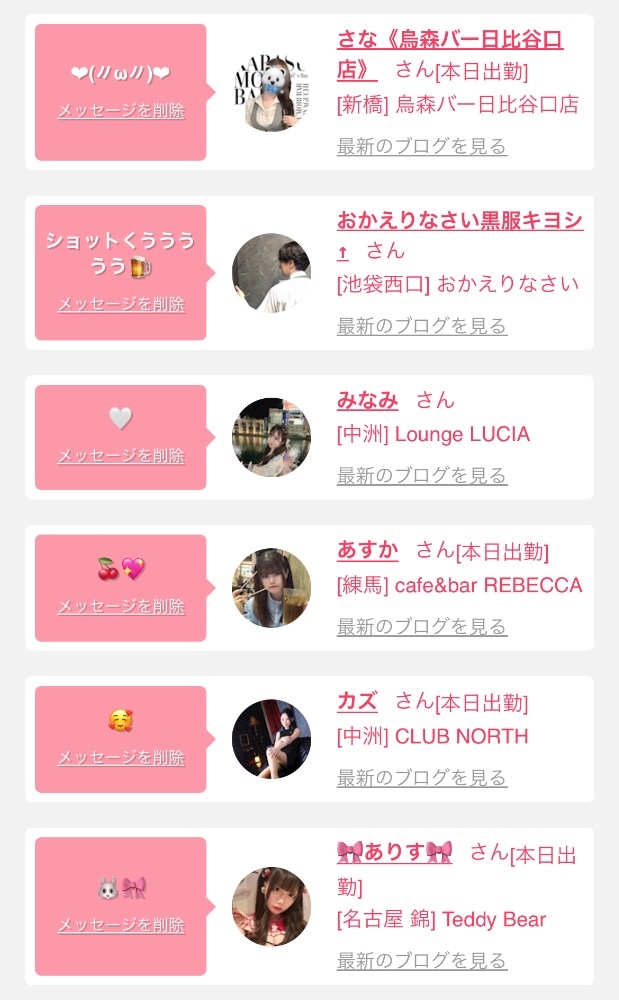View ありす's latest blog
The height and width of the screenshot is (1000, 619).
point(422,960)
